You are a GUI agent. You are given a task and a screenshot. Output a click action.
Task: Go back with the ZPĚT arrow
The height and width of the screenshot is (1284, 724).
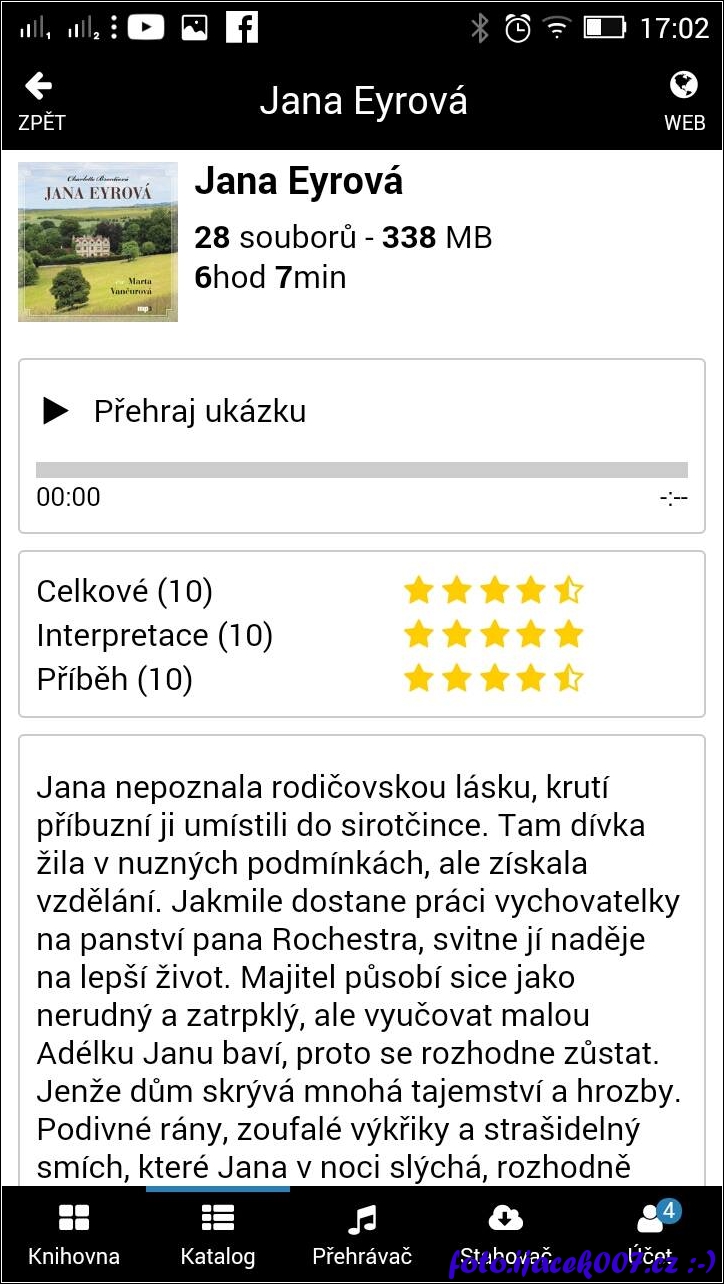[41, 100]
